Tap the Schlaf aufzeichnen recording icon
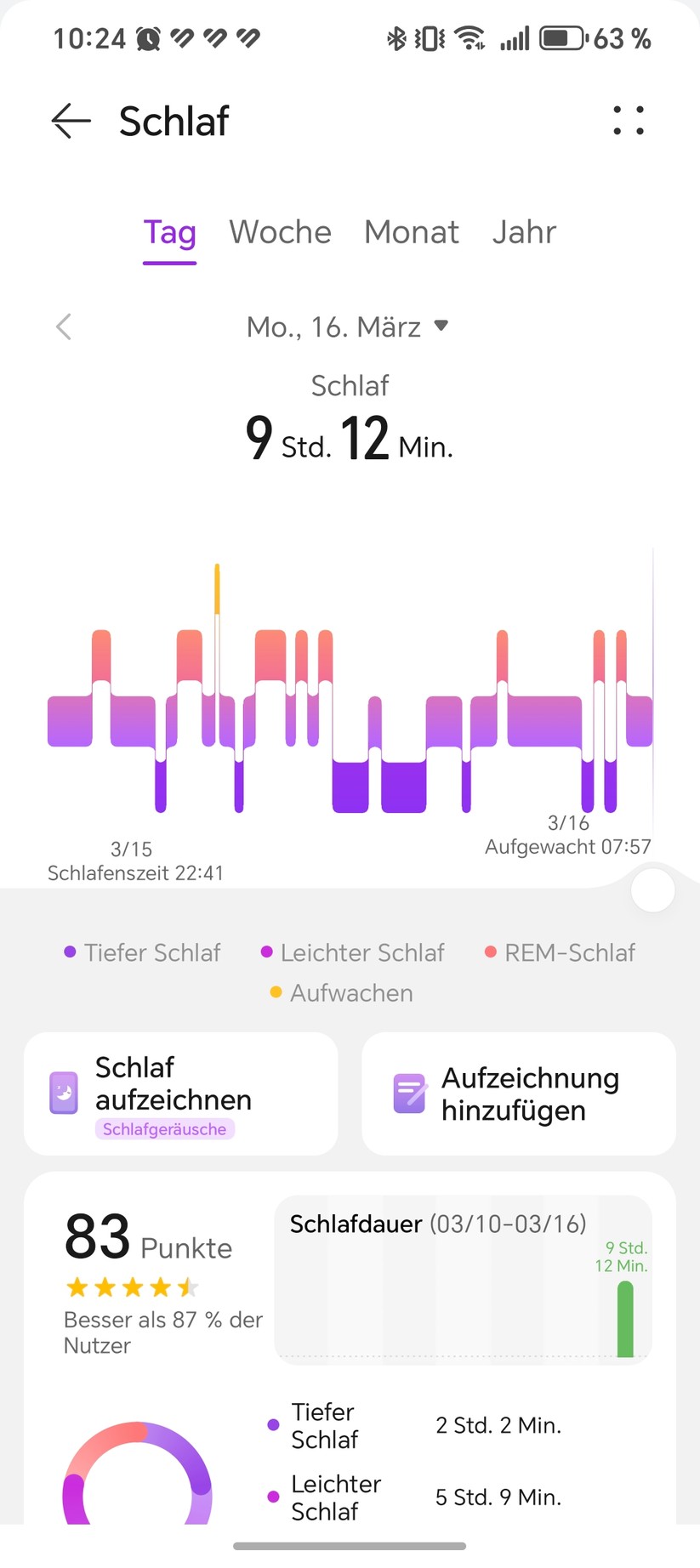700x1568 pixels. (x=64, y=1091)
